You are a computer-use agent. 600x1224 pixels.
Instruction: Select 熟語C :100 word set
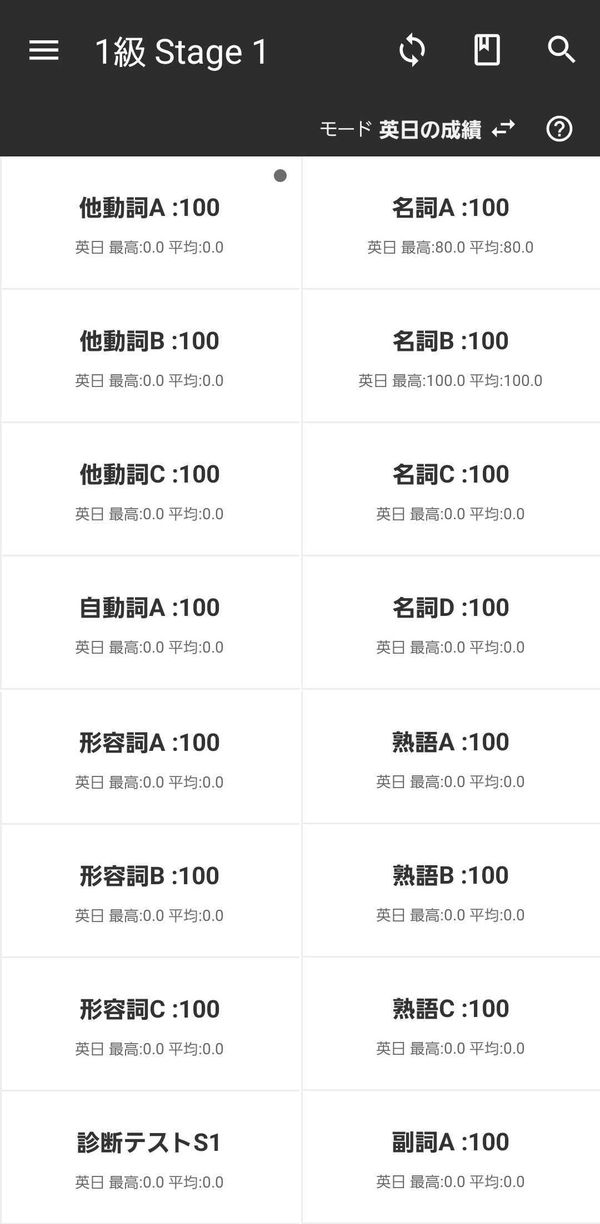click(451, 1023)
